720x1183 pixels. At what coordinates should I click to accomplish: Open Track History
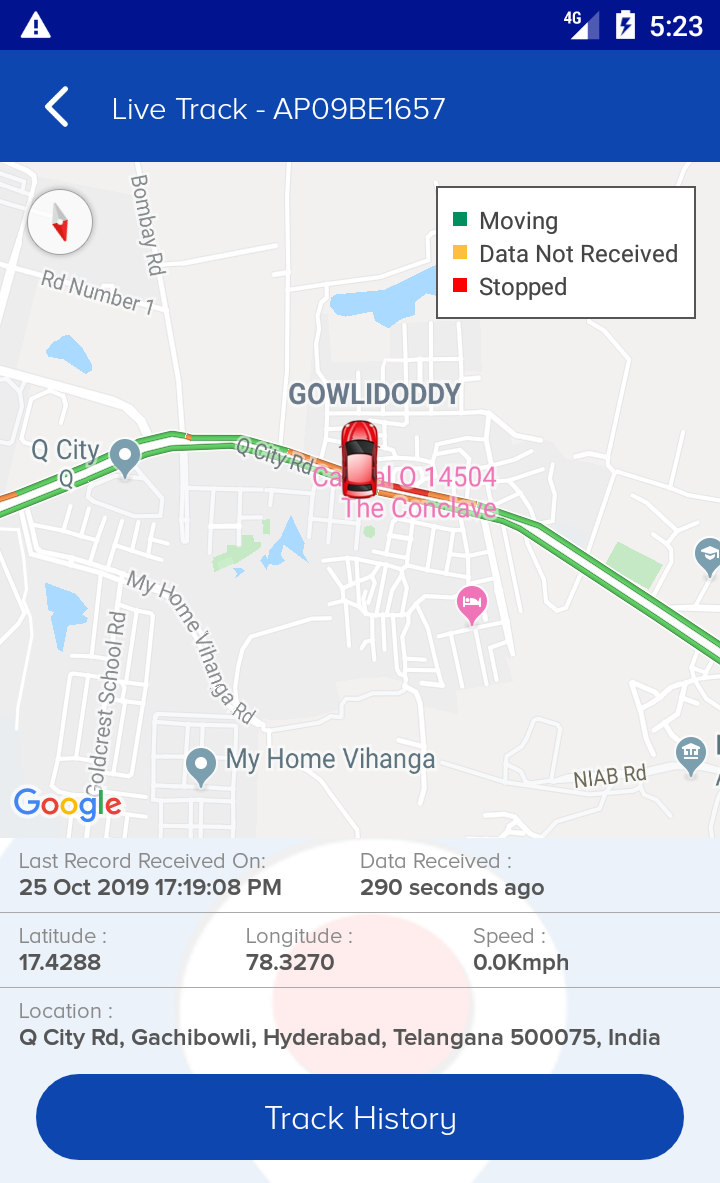pyautogui.click(x=360, y=1117)
